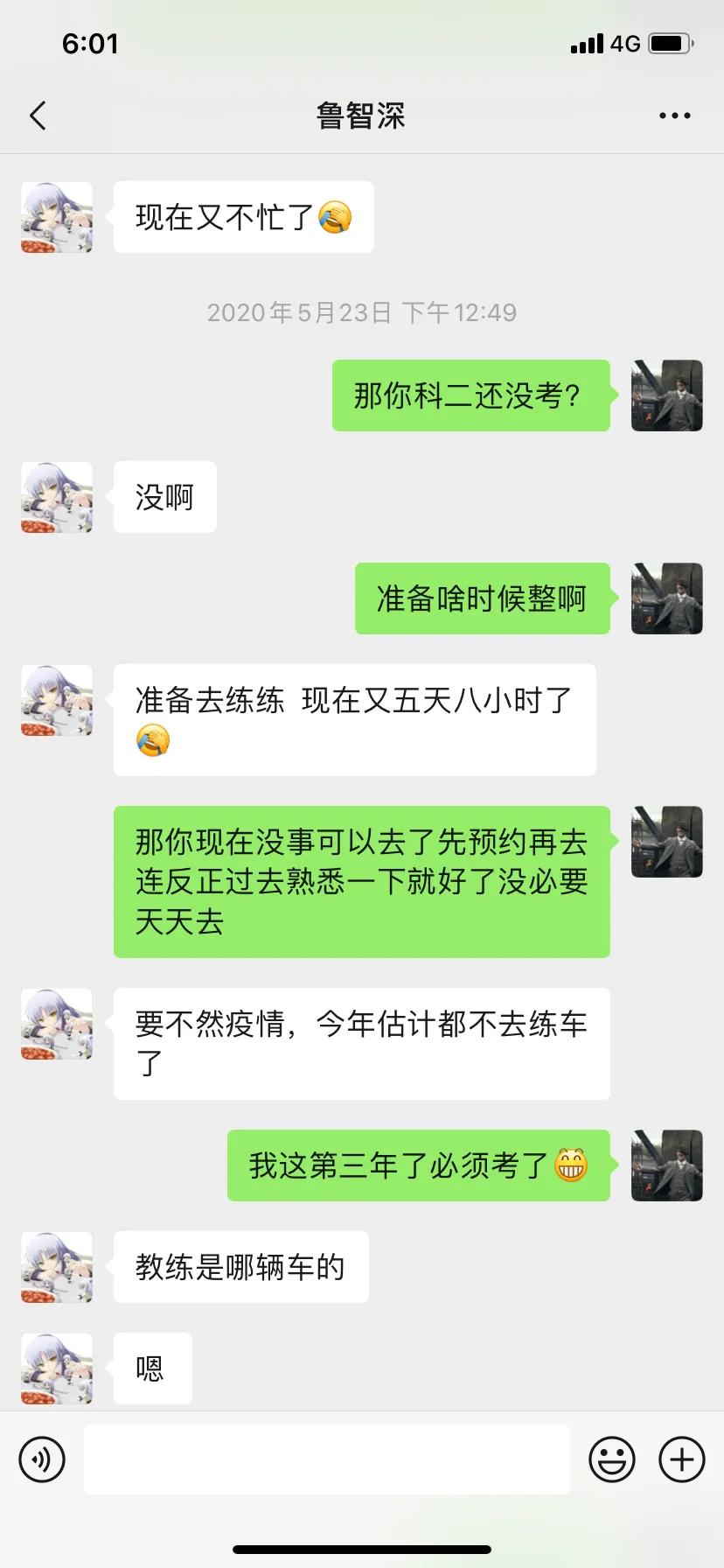Tap the avatar next to the 嗯 message
The width and height of the screenshot is (724, 1568).
tap(56, 1368)
